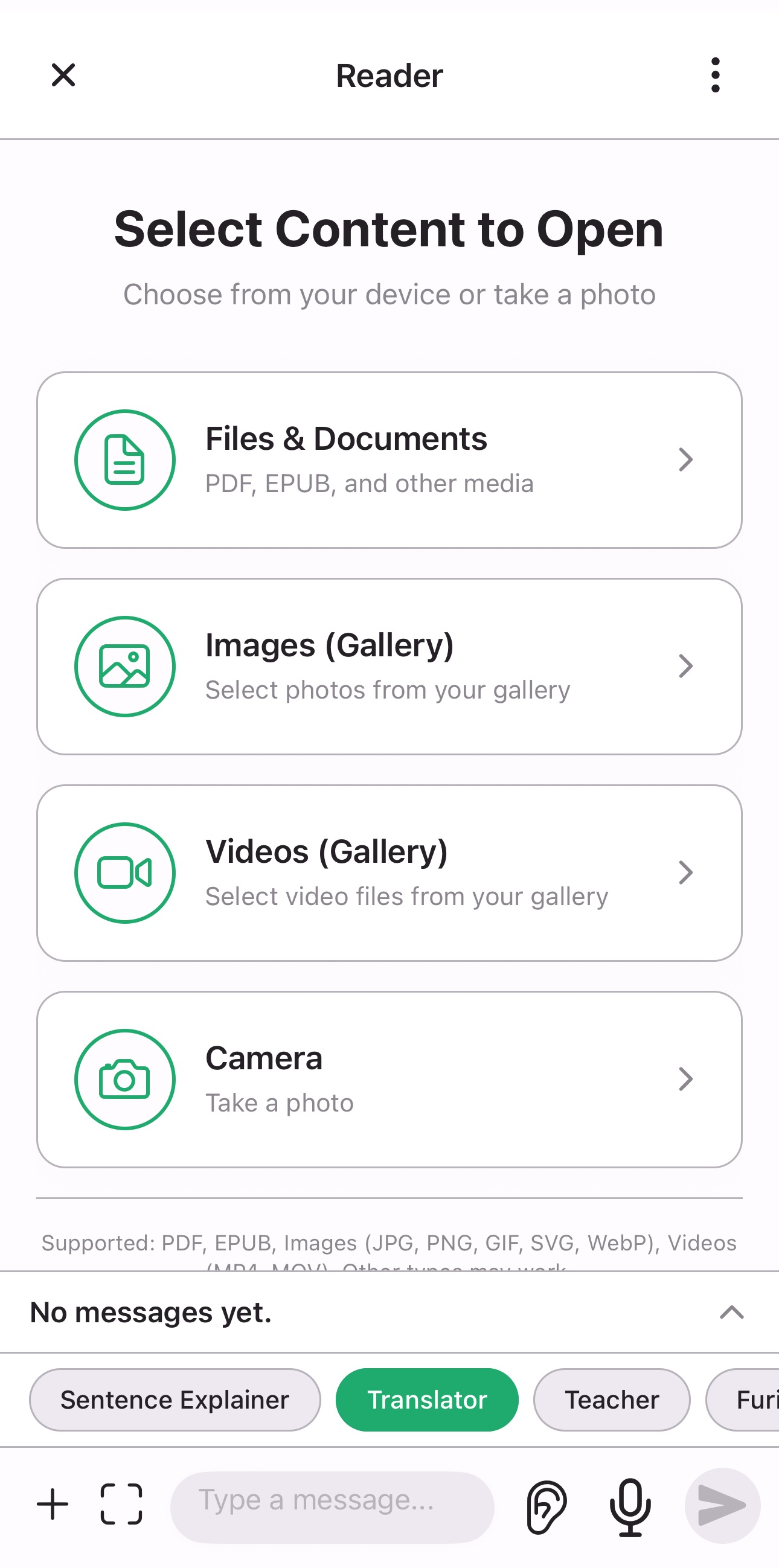The image size is (779, 1568).
Task: Open the scan frame icon
Action: pyautogui.click(x=121, y=1505)
